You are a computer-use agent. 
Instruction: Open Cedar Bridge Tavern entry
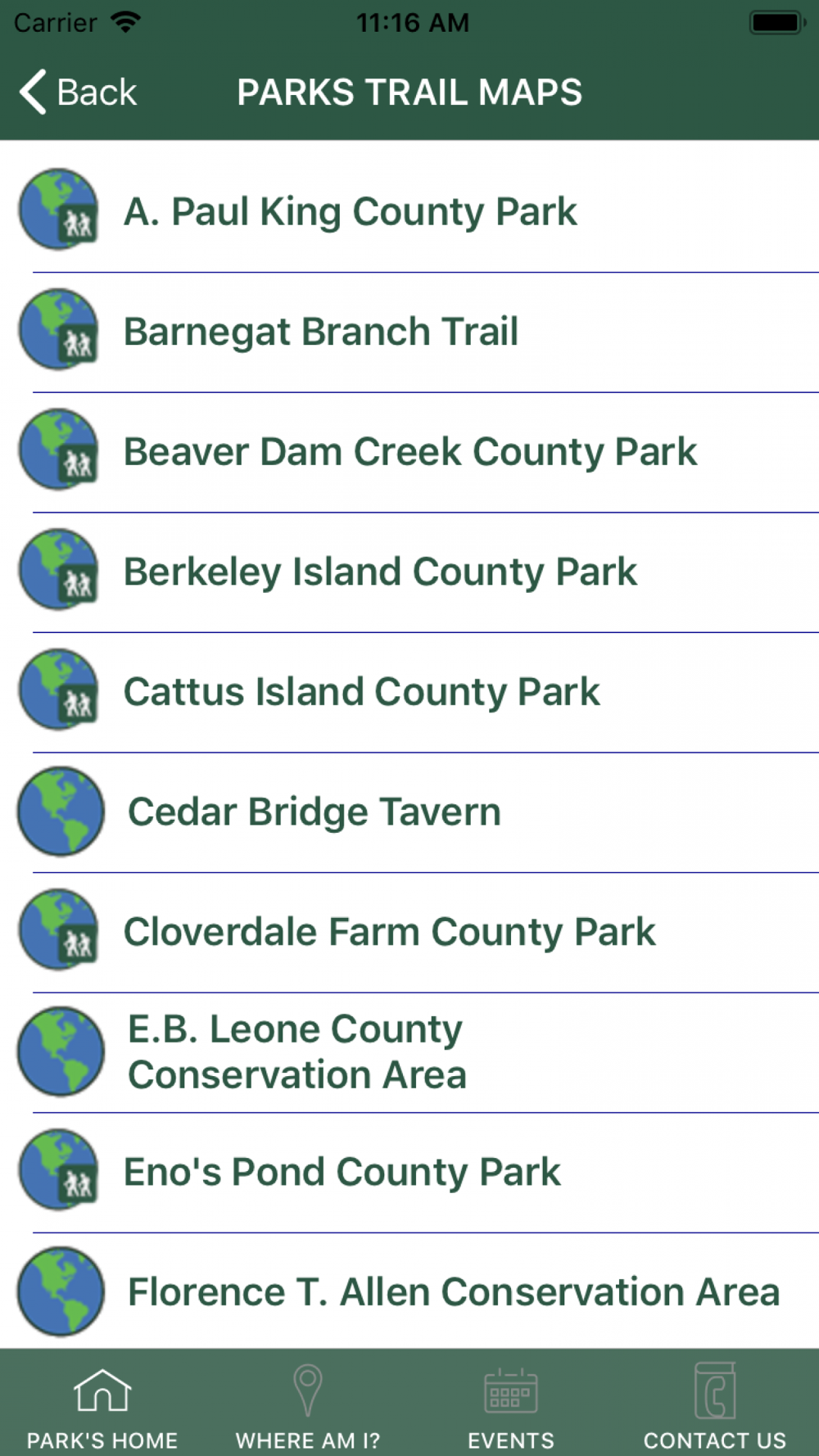point(409,812)
